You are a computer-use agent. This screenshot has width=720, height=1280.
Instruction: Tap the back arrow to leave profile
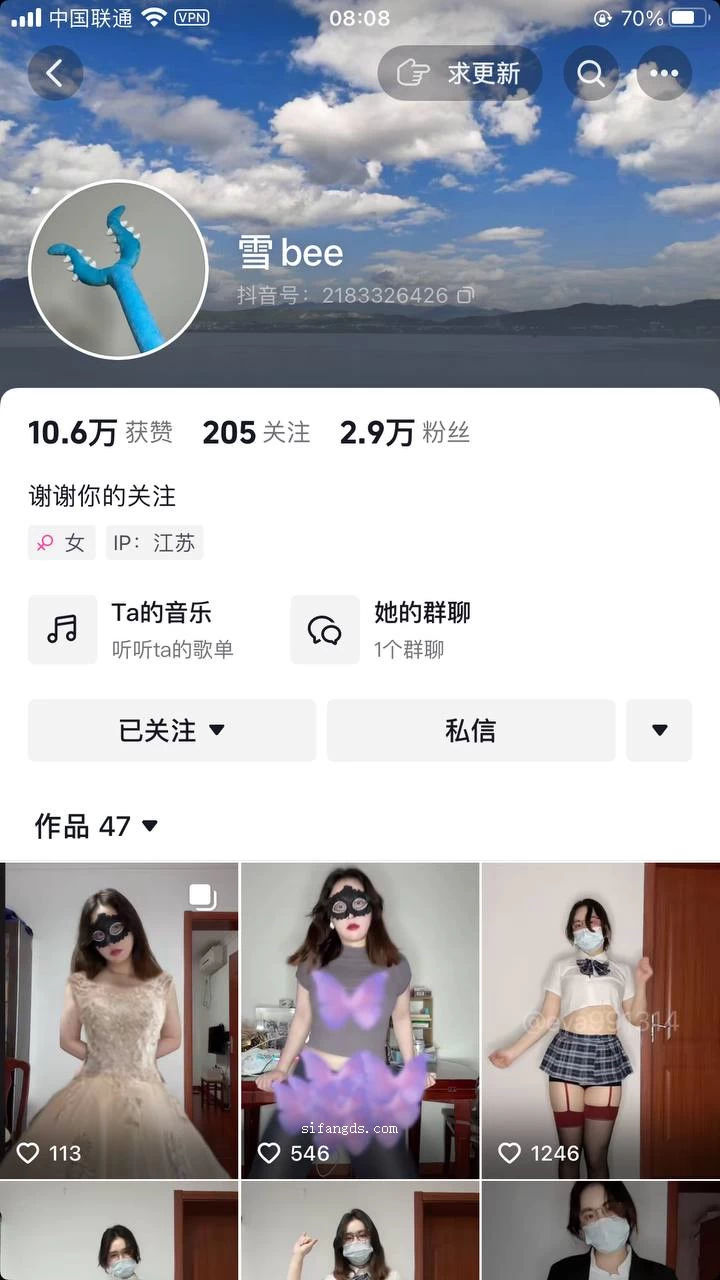coord(55,73)
